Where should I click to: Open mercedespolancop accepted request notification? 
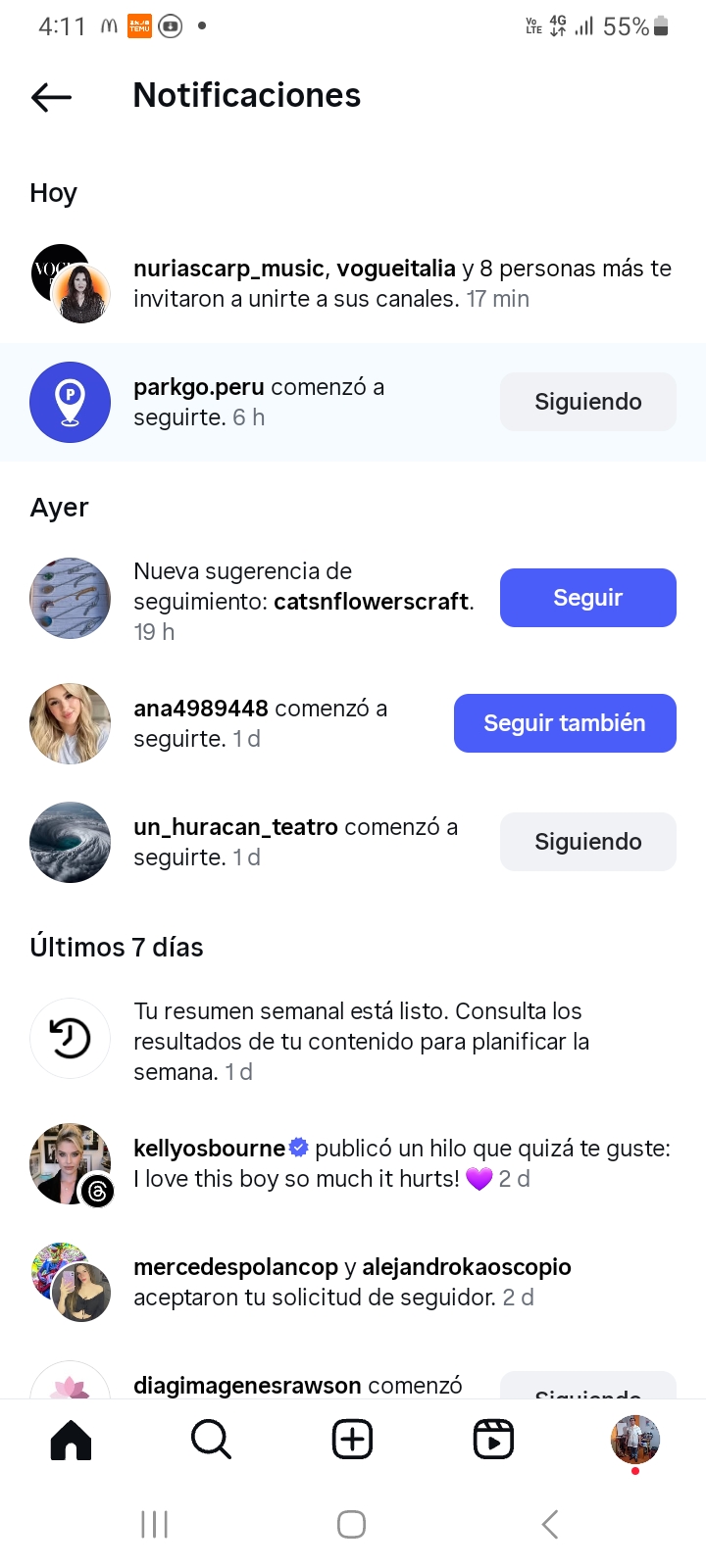point(351,1282)
